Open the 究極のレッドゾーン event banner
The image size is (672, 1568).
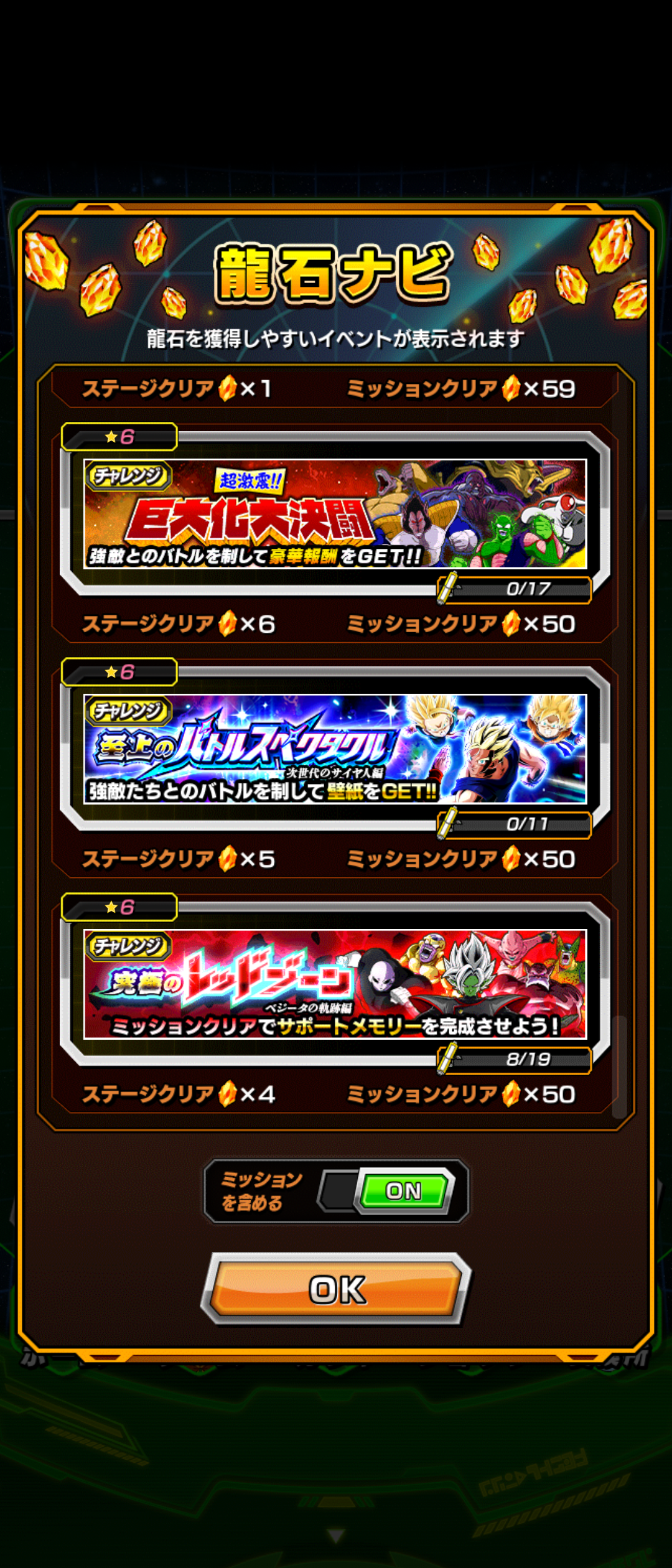[335, 984]
